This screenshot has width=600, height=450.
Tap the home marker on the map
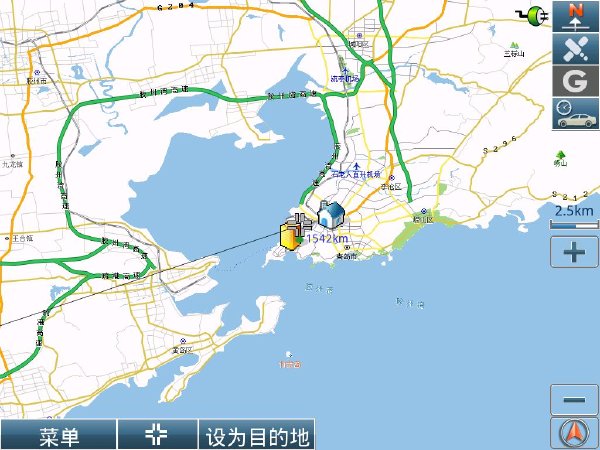pyautogui.click(x=331, y=213)
